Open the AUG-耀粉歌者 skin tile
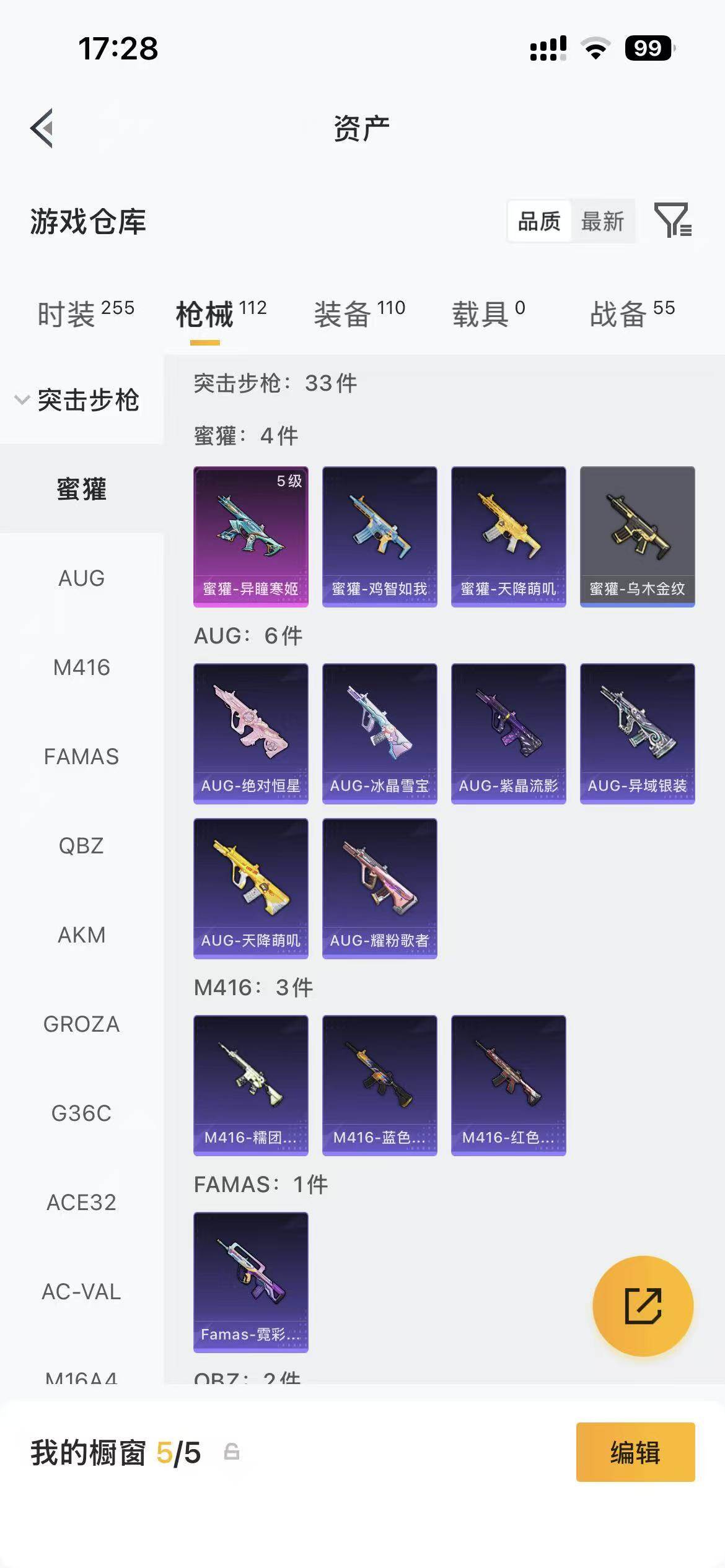 pos(379,888)
